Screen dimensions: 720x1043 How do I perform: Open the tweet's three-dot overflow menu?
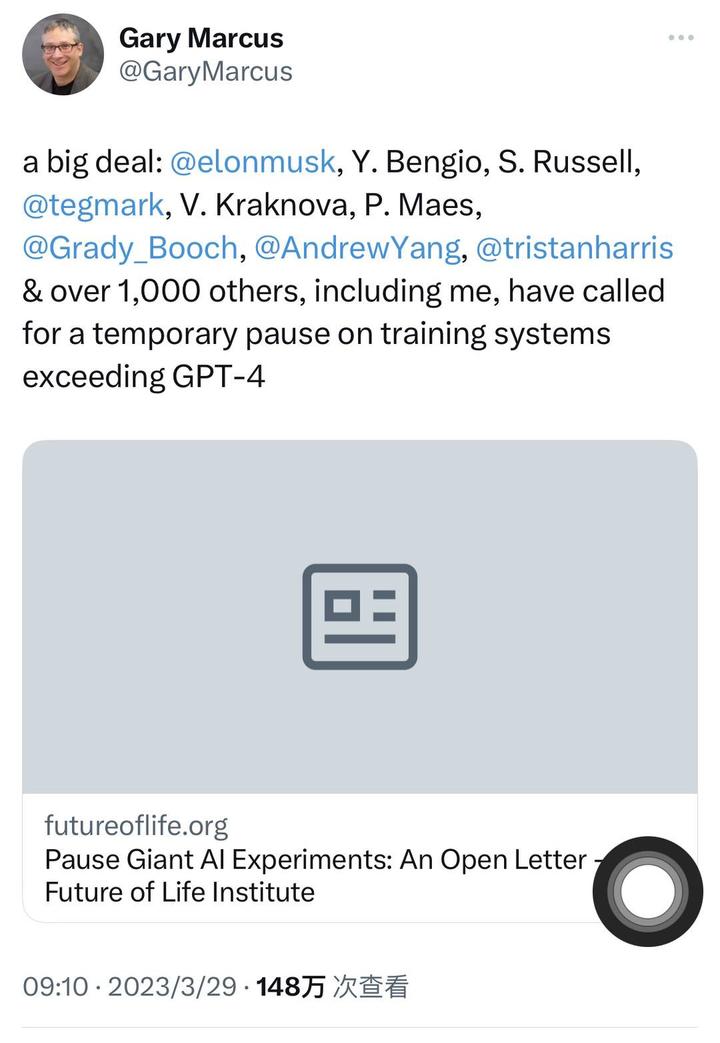point(680,38)
